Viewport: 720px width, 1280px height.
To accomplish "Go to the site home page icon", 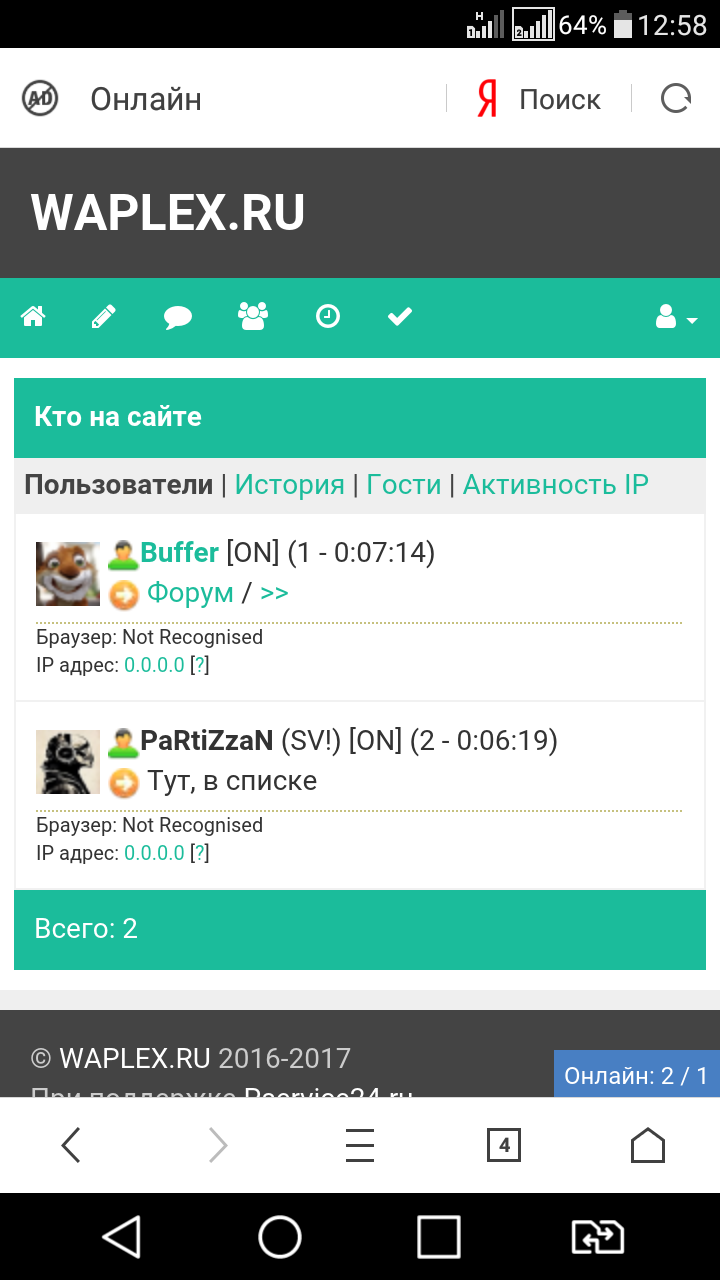I will (x=34, y=317).
